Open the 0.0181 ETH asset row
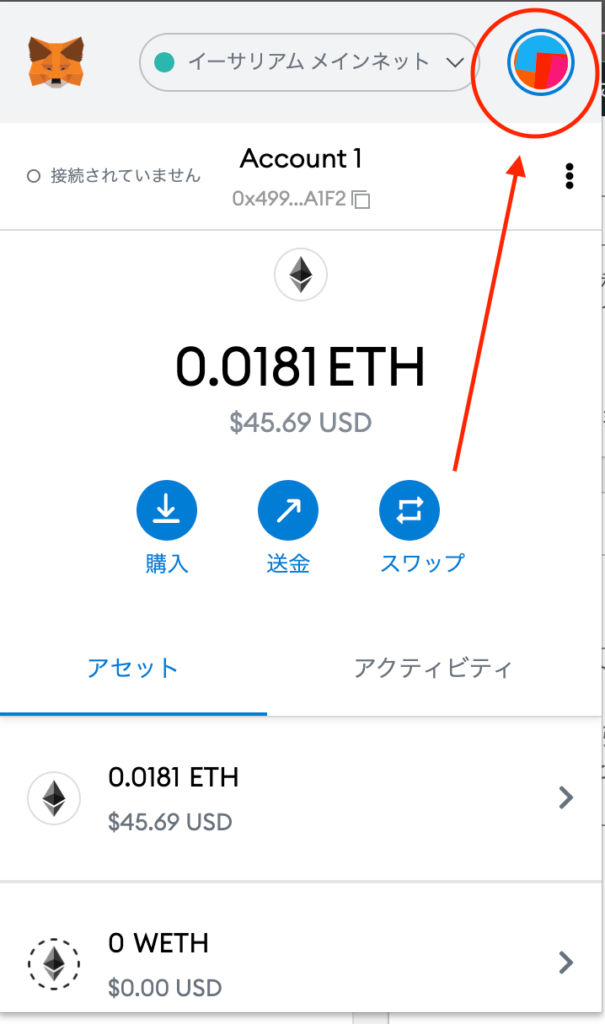Screen dimensions: 605x1024 pos(301,799)
